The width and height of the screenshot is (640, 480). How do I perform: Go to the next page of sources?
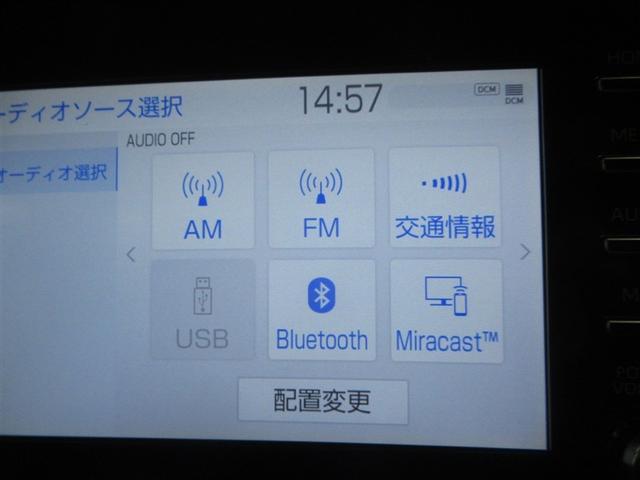[x=525, y=253]
